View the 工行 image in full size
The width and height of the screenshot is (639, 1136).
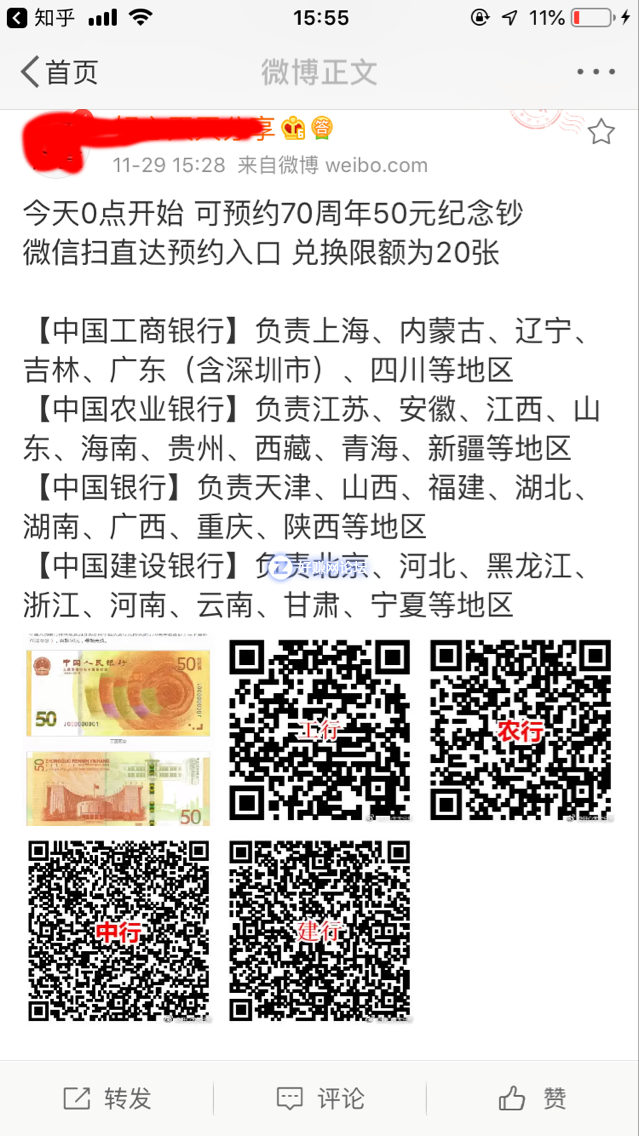tap(319, 730)
